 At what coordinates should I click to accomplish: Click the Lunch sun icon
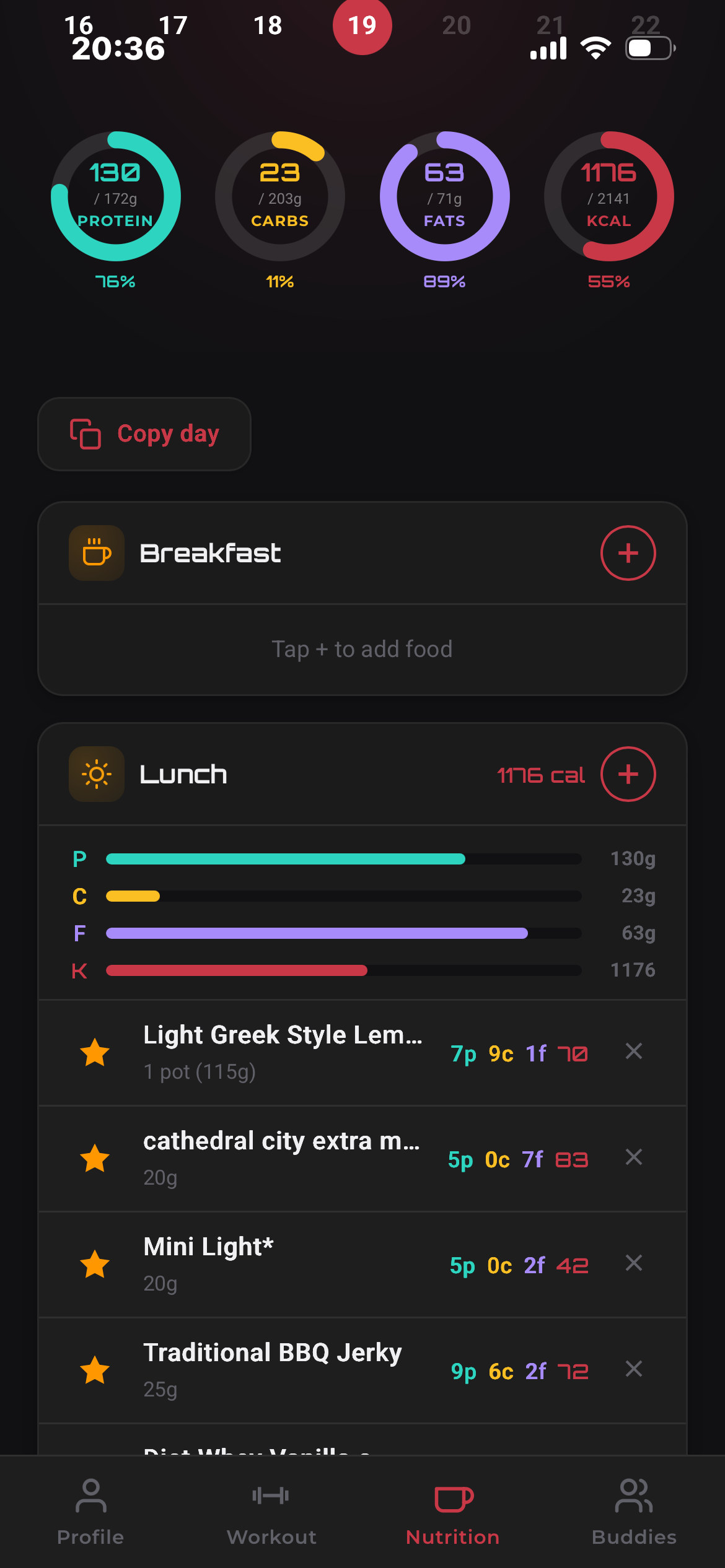pos(96,774)
